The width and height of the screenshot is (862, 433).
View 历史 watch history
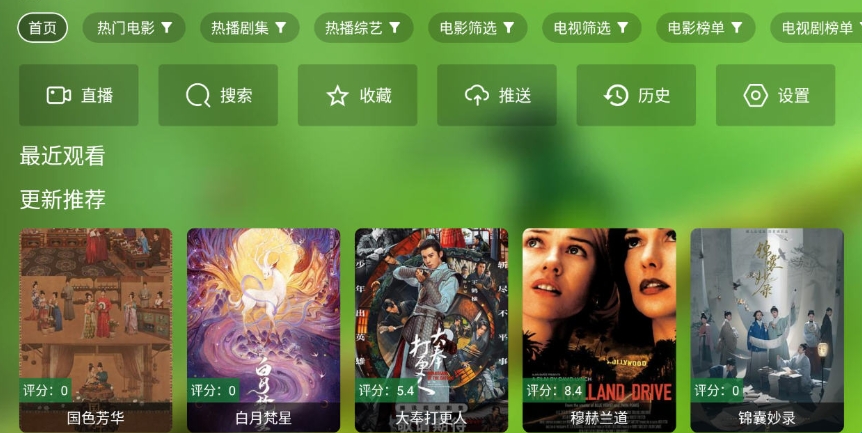(x=636, y=96)
